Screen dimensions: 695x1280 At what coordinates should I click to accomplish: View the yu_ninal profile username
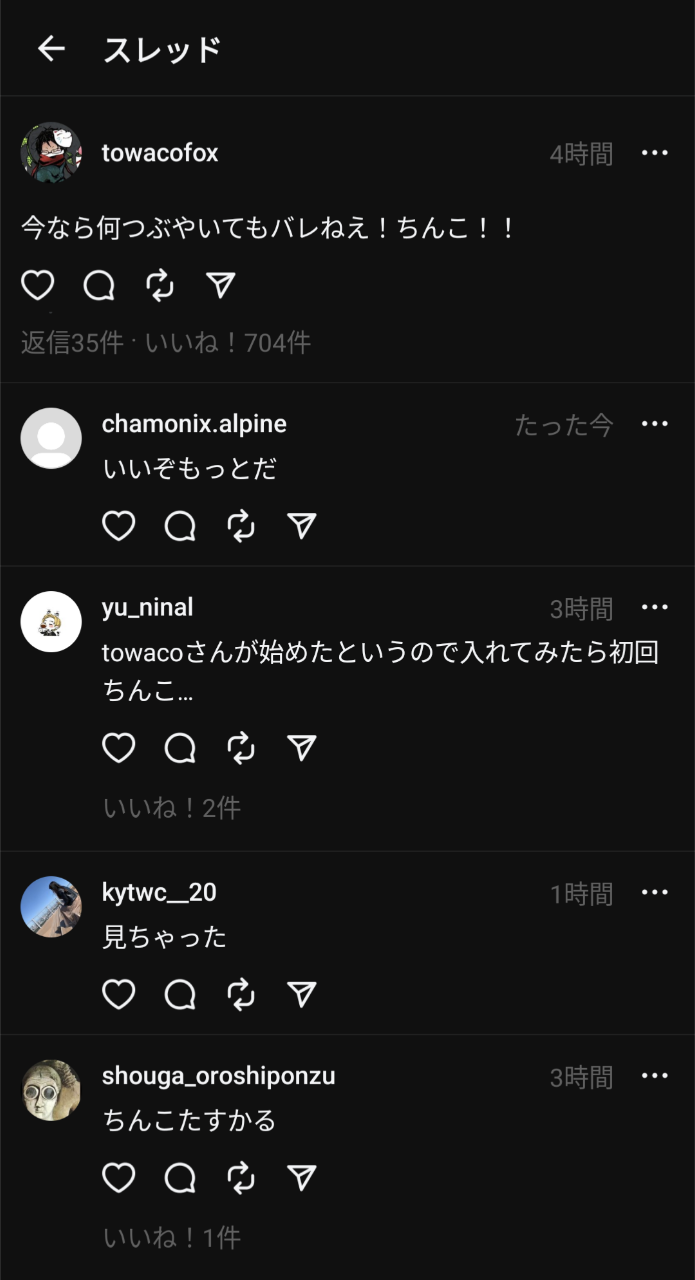[148, 607]
